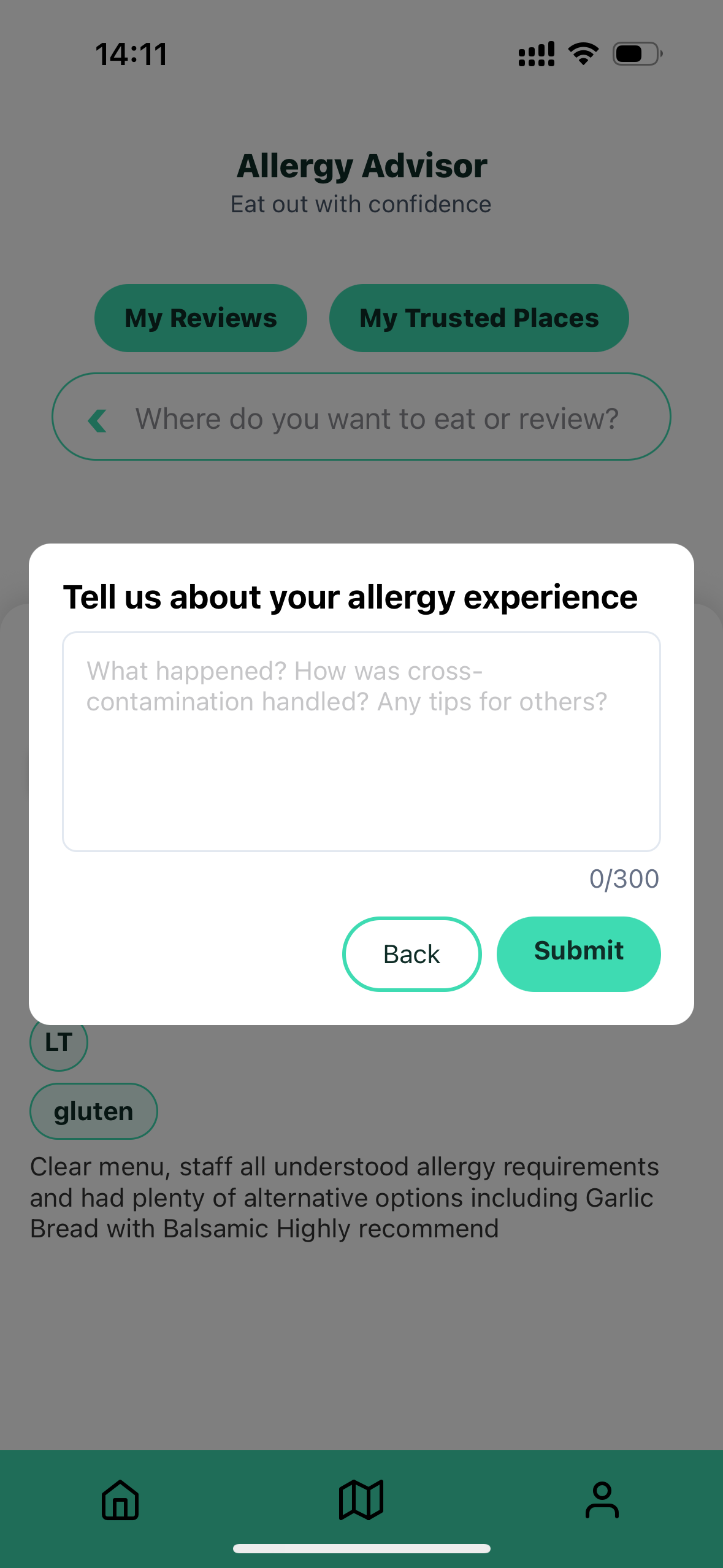Type in the allergy experience text box
The width and height of the screenshot is (723, 1568).
[x=361, y=741]
